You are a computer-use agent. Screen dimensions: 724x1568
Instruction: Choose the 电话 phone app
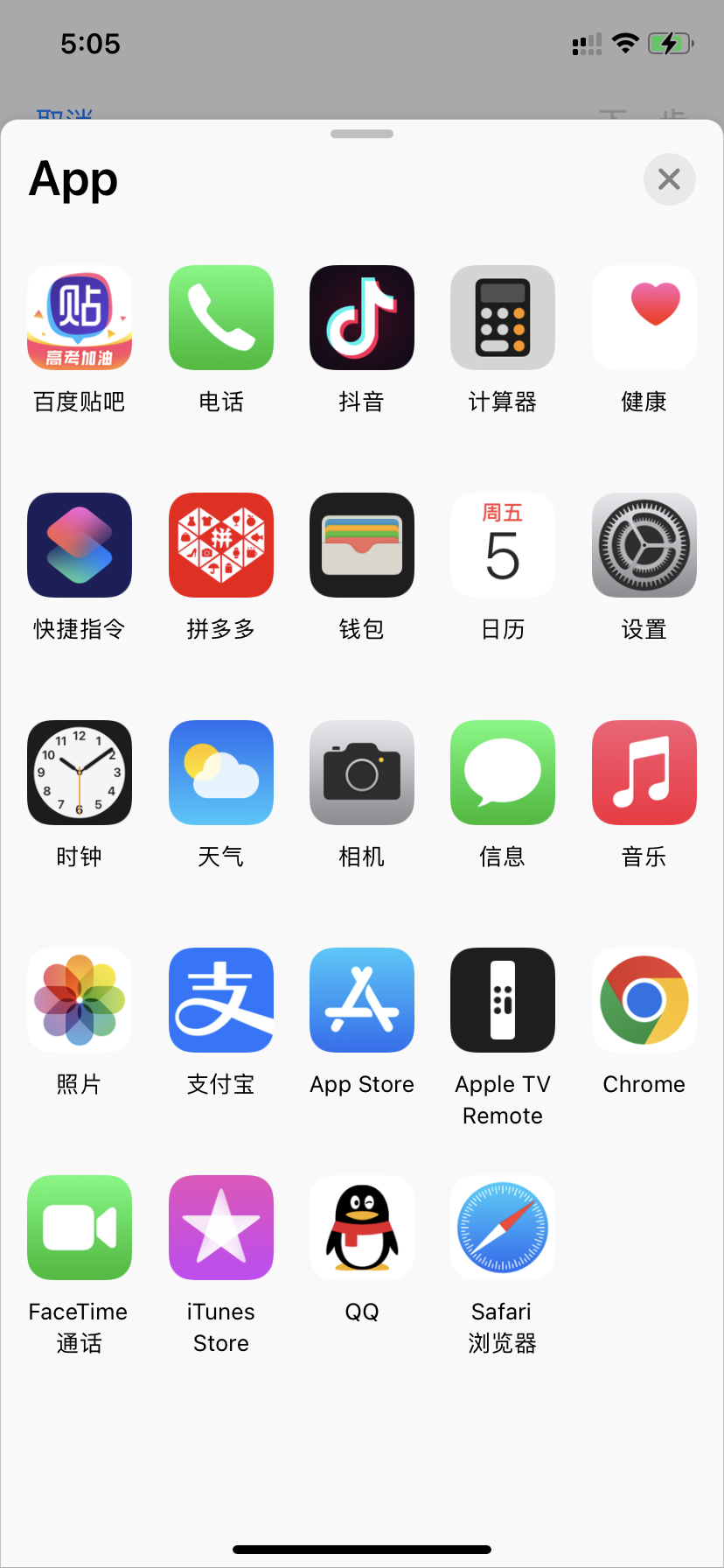pos(221,318)
